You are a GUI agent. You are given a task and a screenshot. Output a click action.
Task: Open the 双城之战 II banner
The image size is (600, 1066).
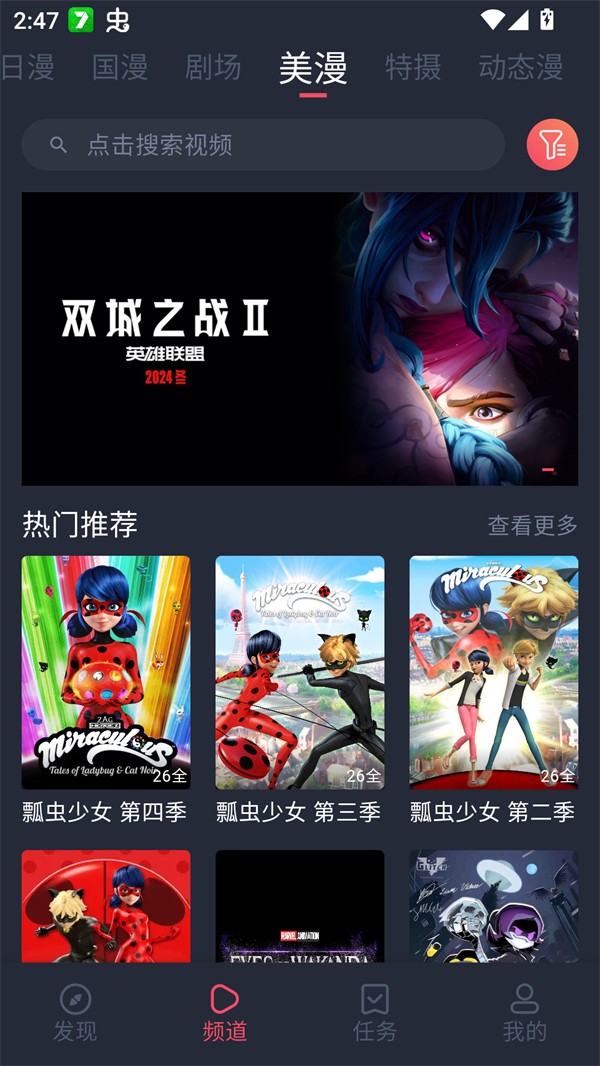[300, 338]
